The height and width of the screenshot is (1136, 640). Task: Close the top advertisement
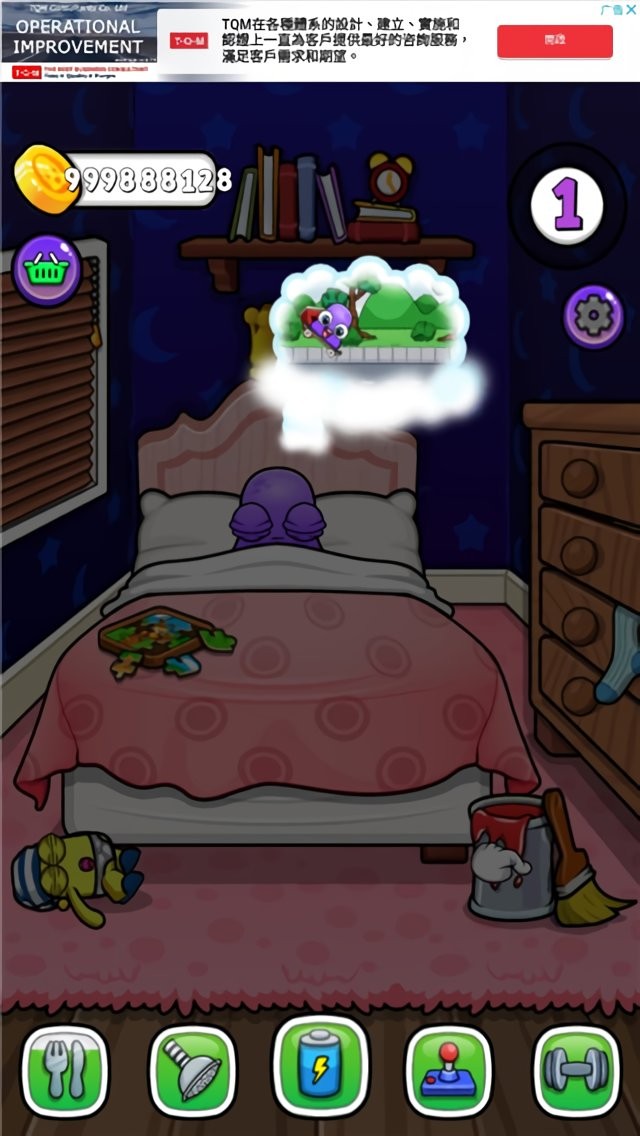[630, 9]
